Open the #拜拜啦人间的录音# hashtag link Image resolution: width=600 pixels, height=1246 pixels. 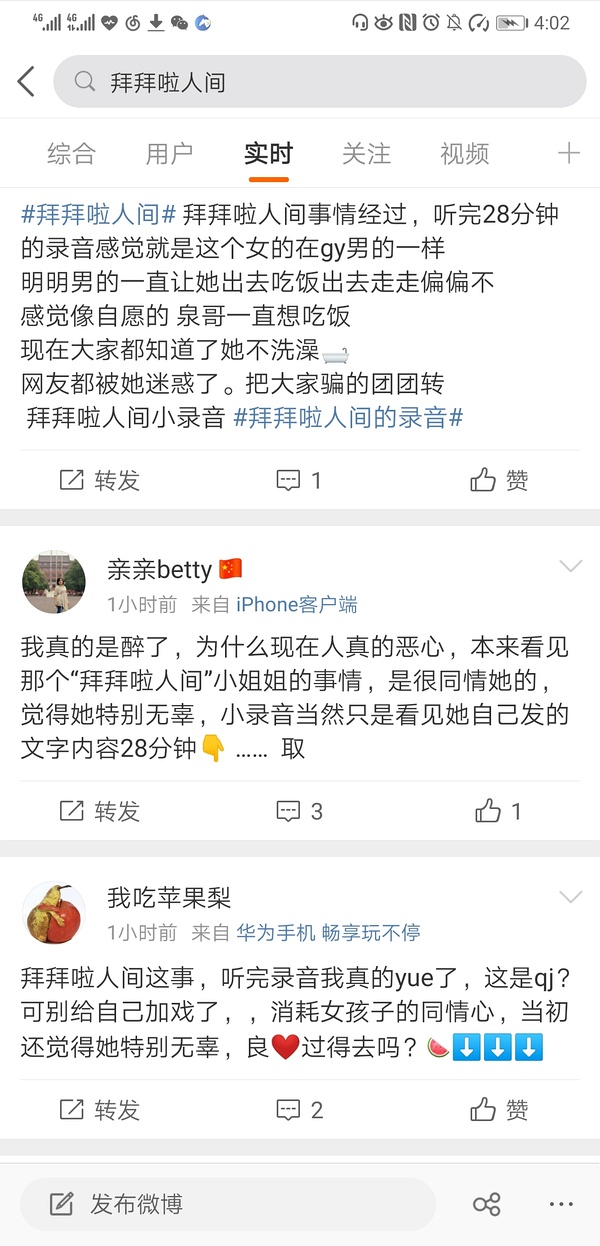[348, 418]
